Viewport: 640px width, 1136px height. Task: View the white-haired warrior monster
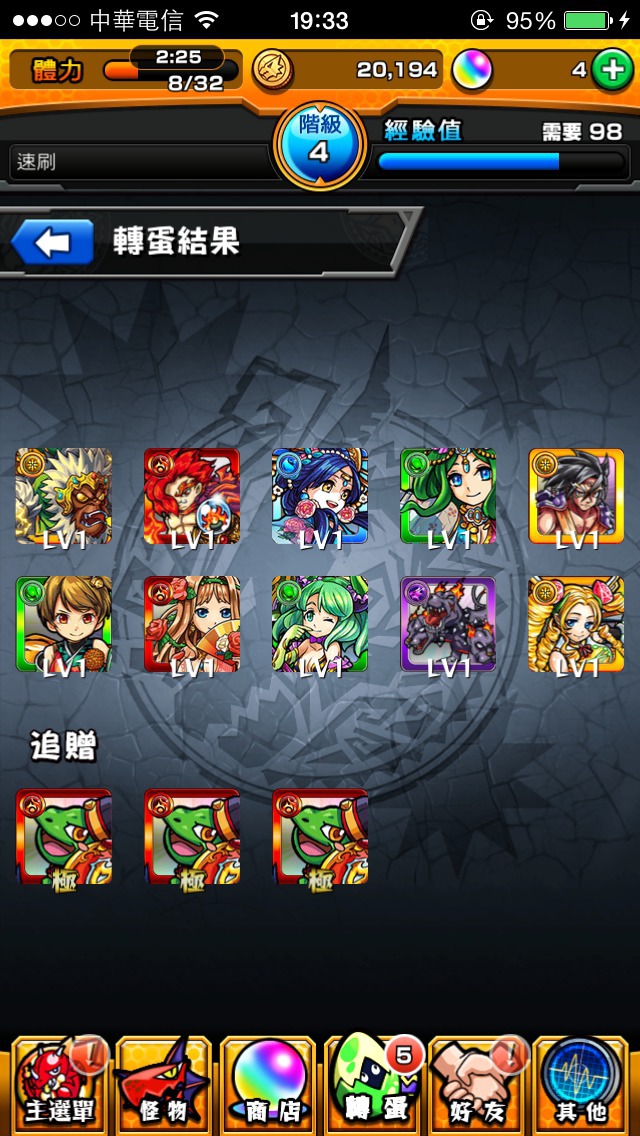pos(64,496)
